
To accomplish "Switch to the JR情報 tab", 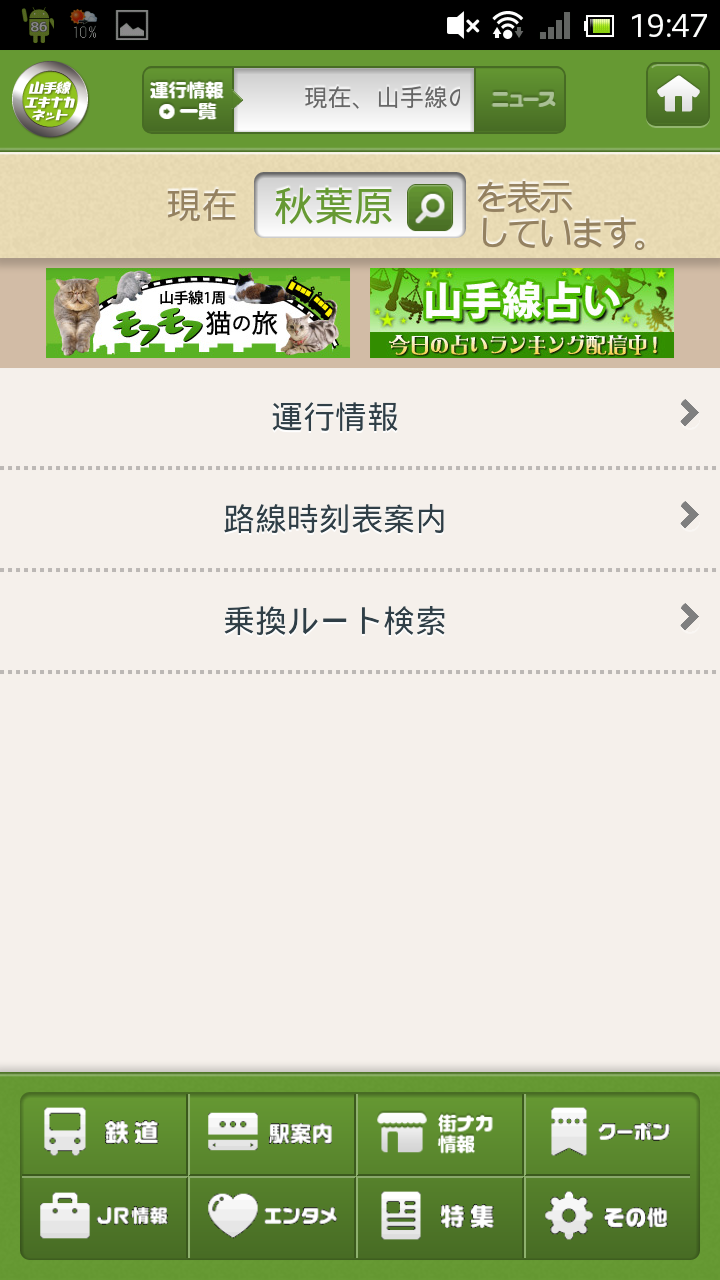I will point(104,1217).
